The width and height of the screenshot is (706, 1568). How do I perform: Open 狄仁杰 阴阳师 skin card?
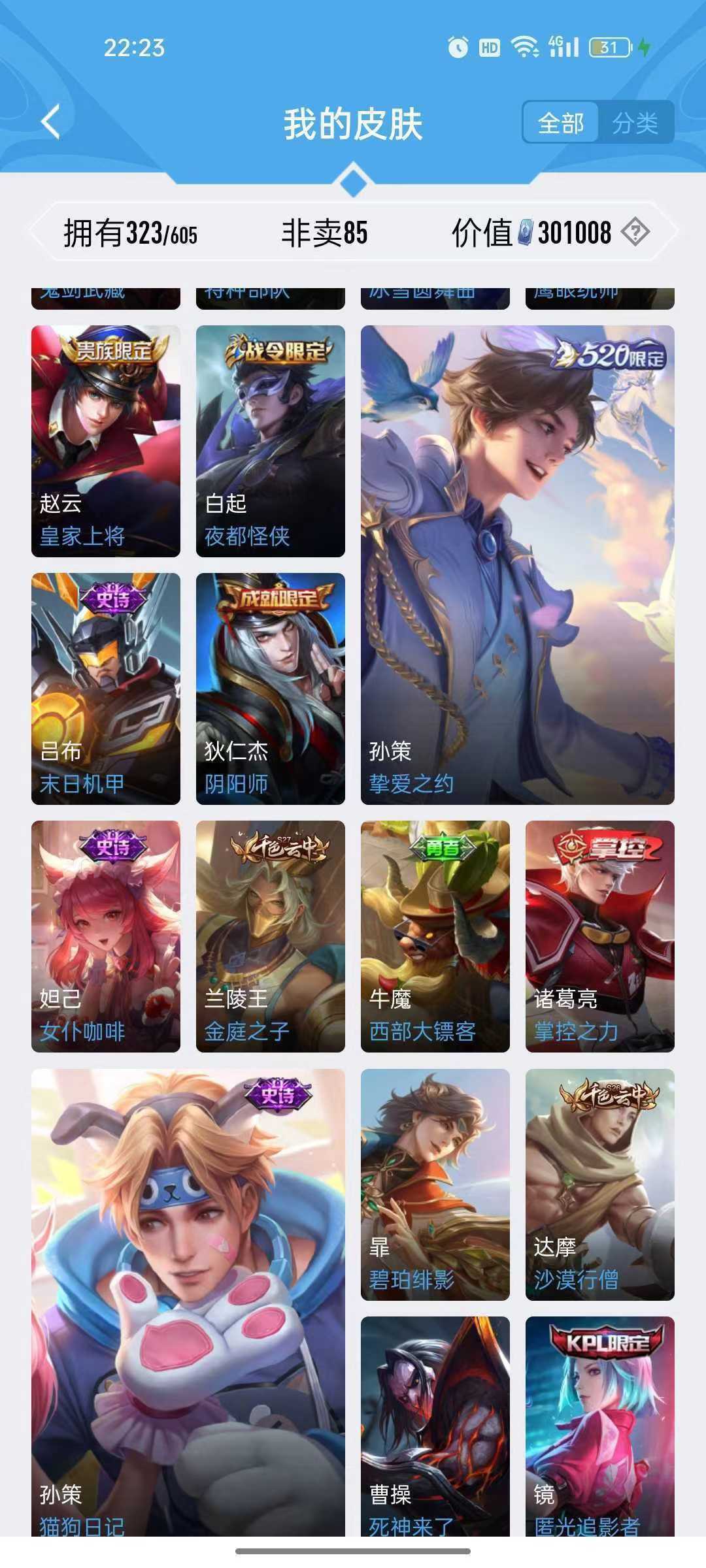point(271,689)
